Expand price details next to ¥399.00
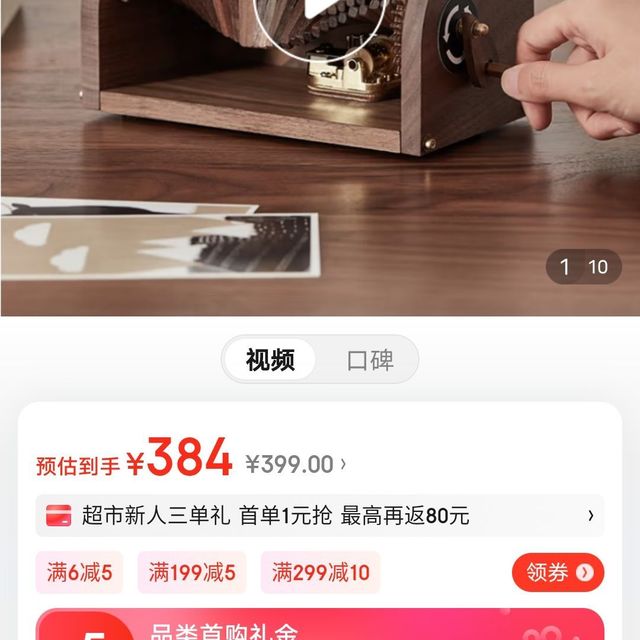This screenshot has width=640, height=640. (x=343, y=464)
